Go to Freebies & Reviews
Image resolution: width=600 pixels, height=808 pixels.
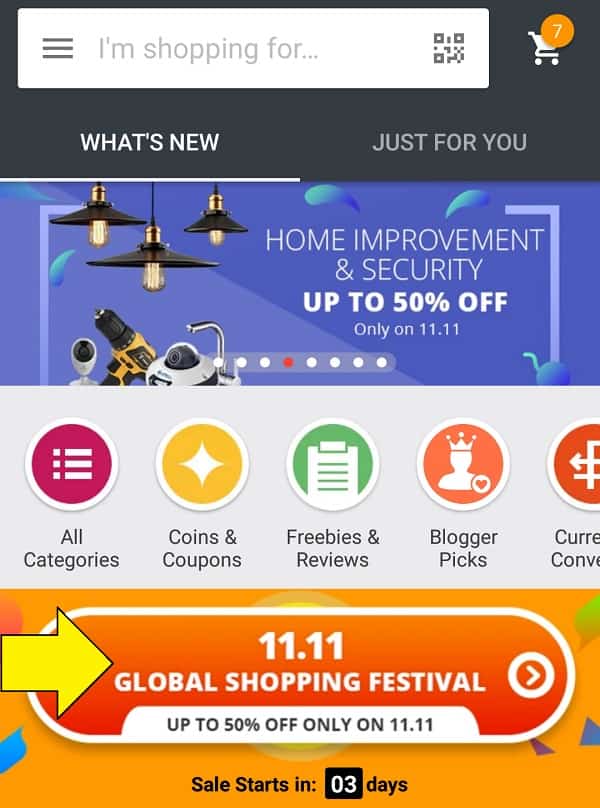click(333, 466)
